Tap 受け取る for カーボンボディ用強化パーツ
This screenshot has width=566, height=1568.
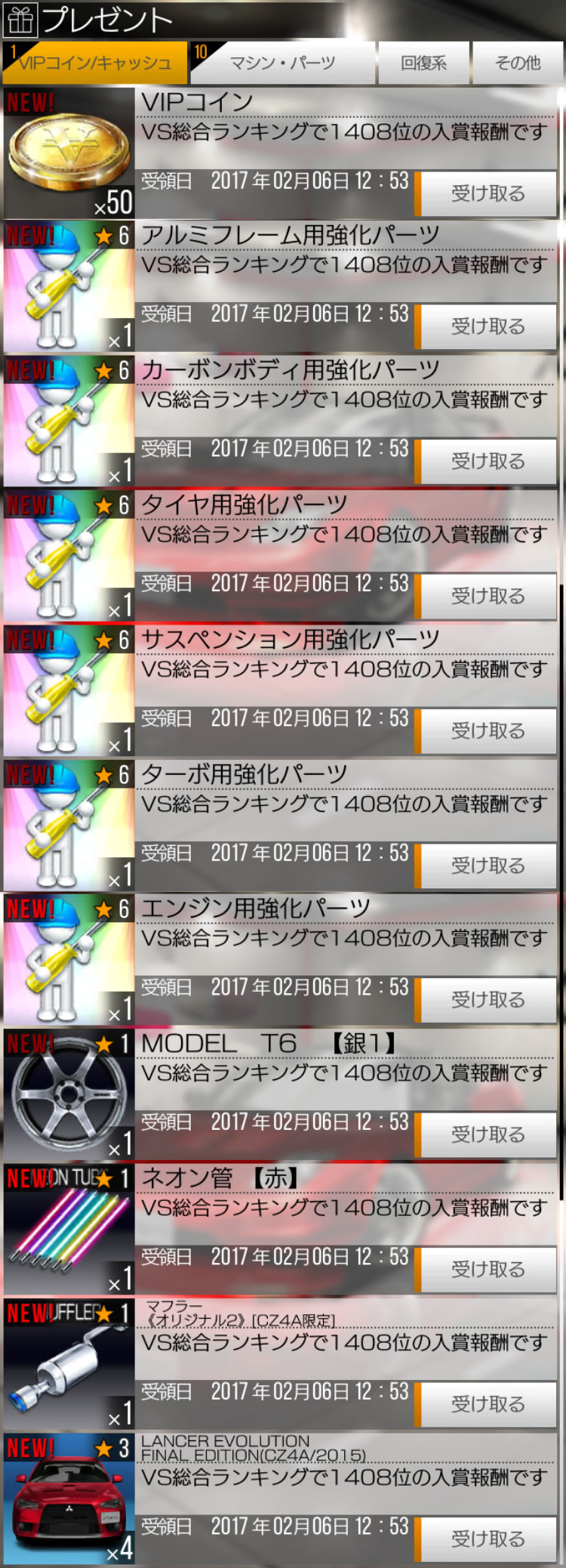[488, 461]
